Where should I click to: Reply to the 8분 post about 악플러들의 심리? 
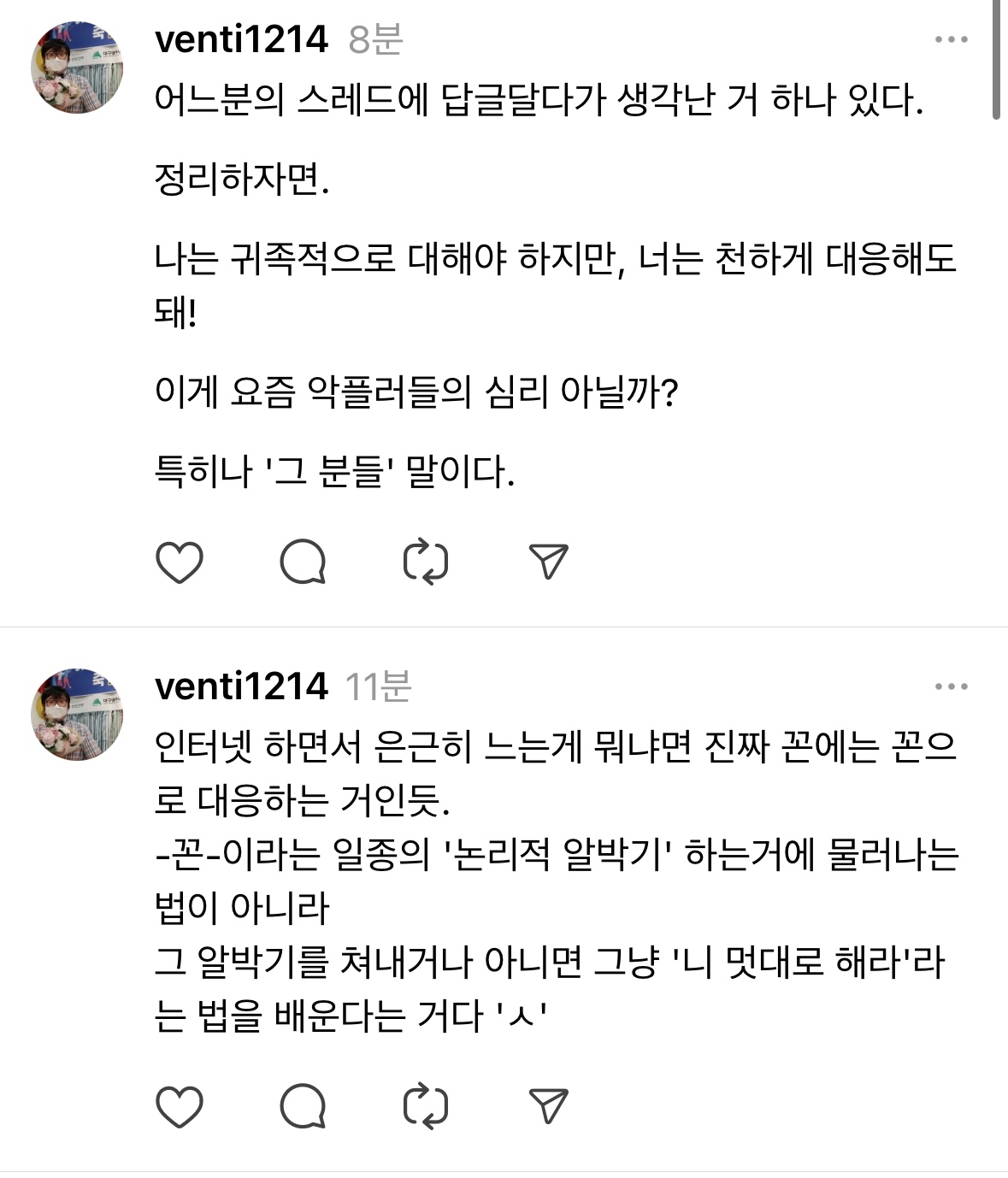tap(303, 562)
